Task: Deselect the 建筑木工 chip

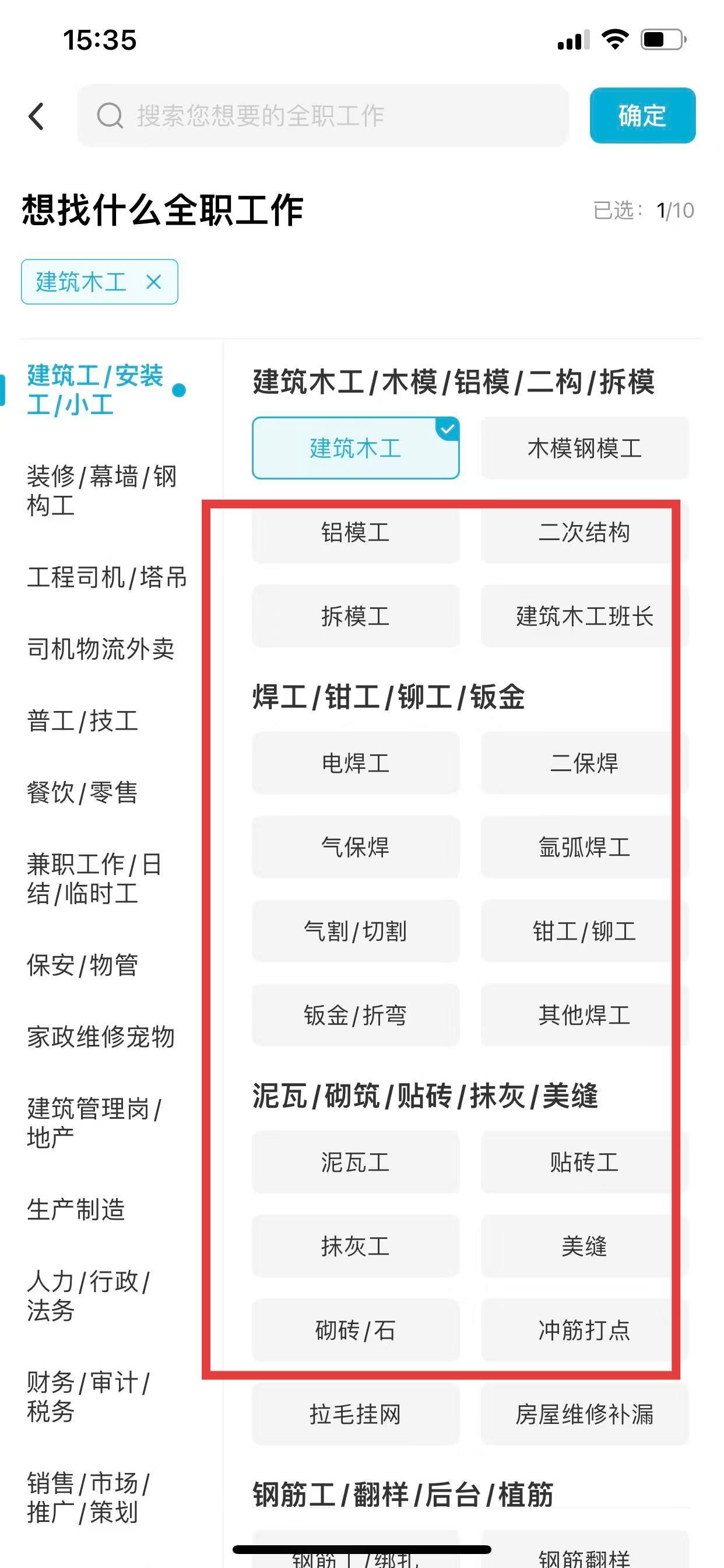Action: click(x=356, y=449)
